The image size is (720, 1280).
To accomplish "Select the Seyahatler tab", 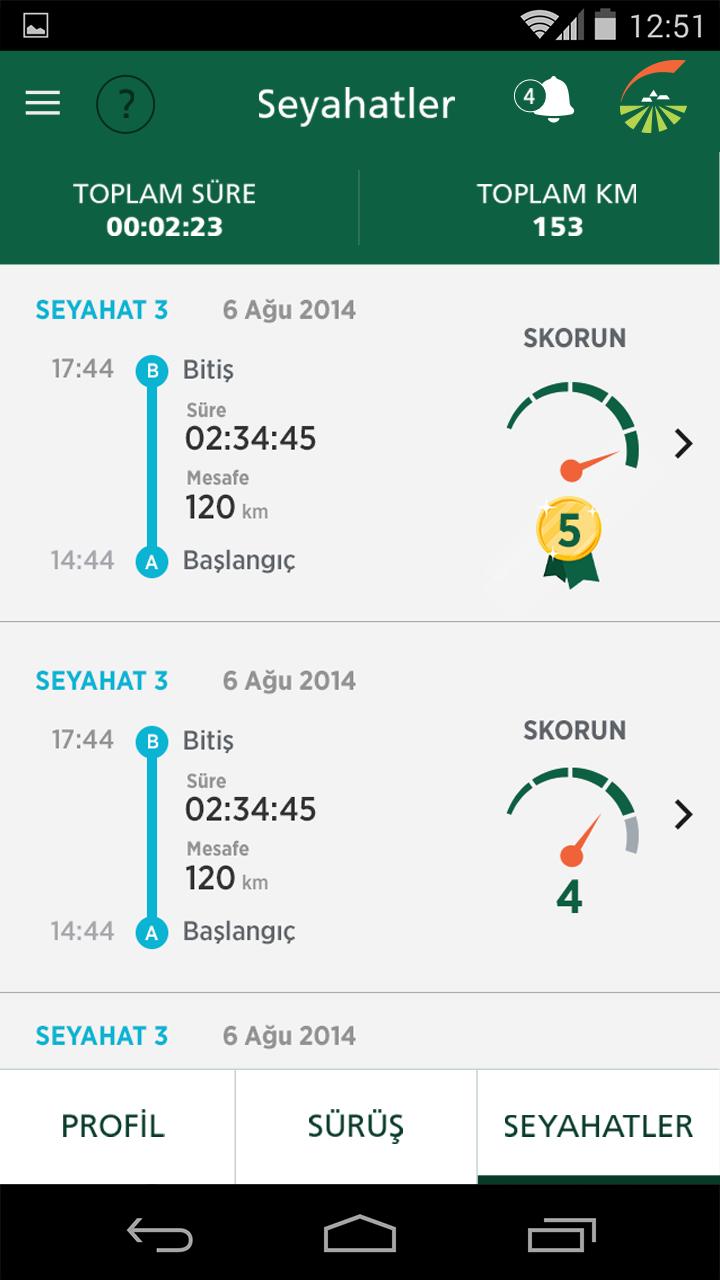I will coord(598,1126).
